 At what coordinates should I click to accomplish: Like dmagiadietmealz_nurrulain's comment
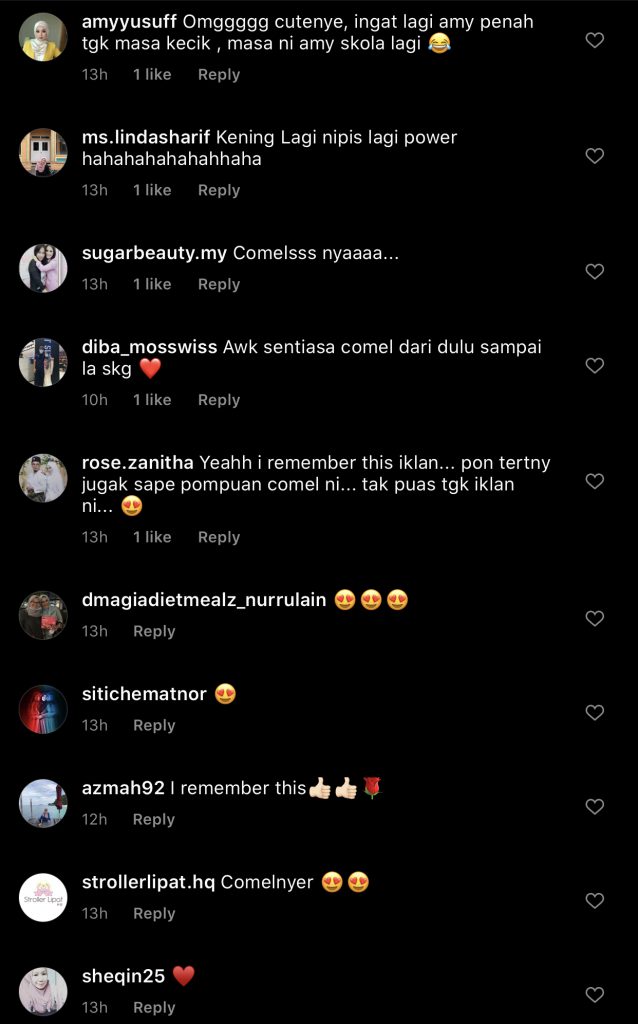(x=594, y=619)
